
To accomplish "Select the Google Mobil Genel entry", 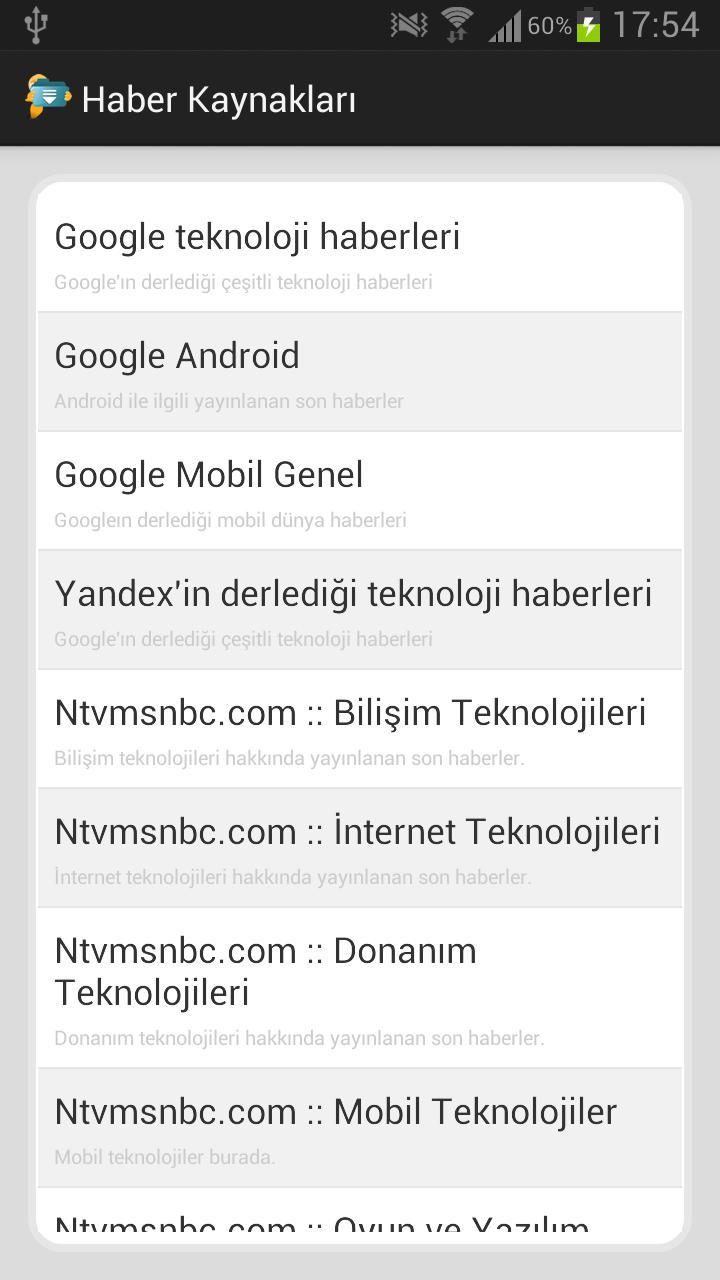I will [360, 488].
